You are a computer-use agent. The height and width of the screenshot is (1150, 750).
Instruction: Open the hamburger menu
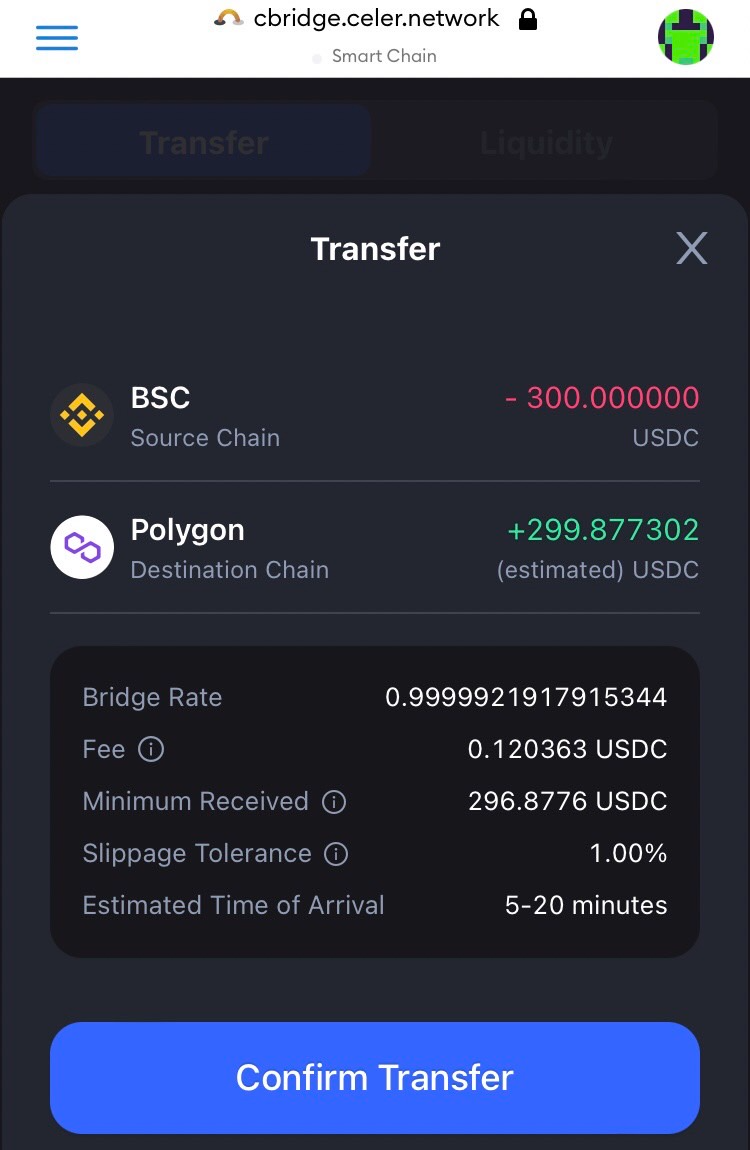click(x=57, y=38)
